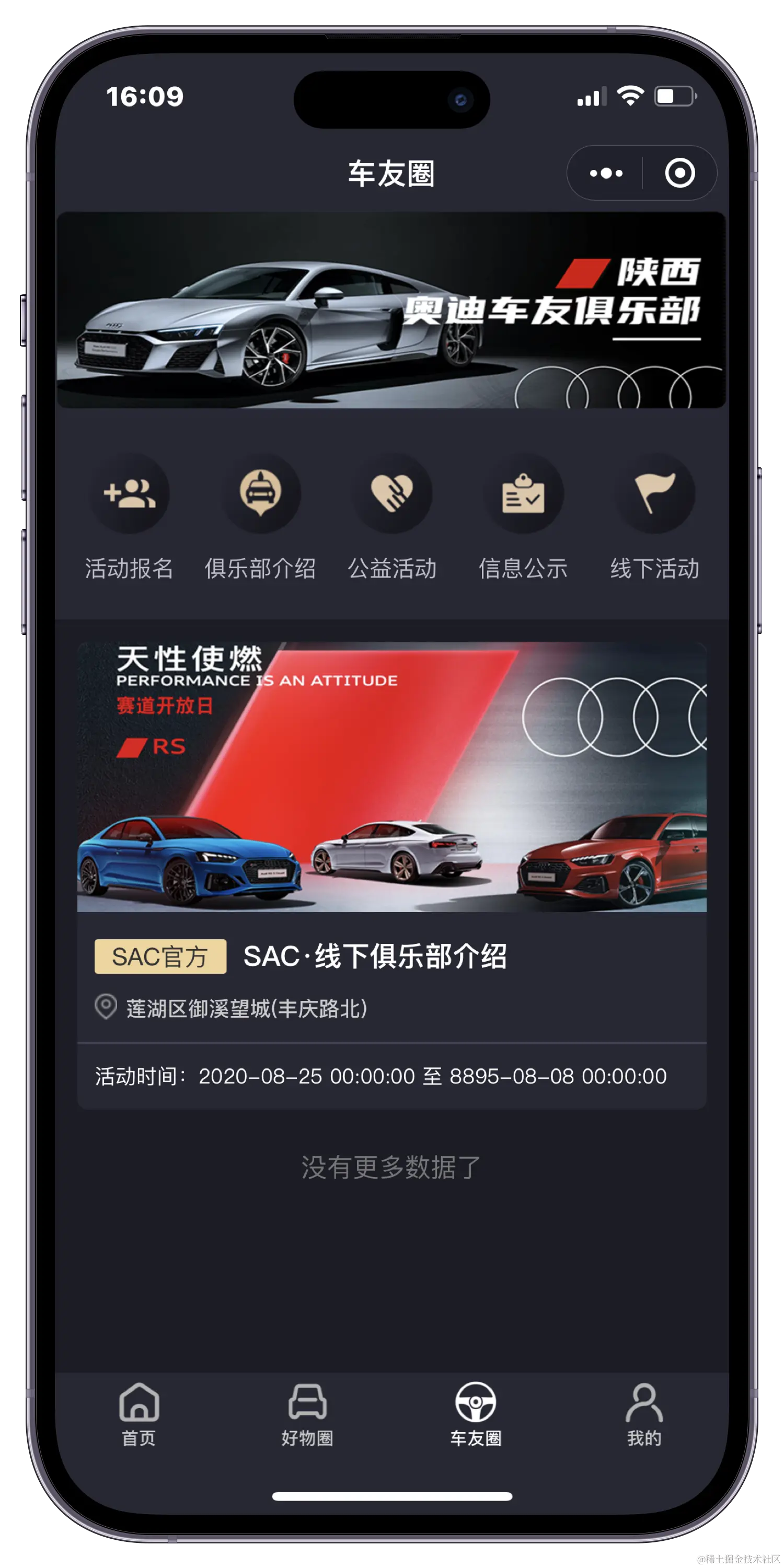Open the 陕西奥迪车友俱乐部 banner

click(391, 310)
